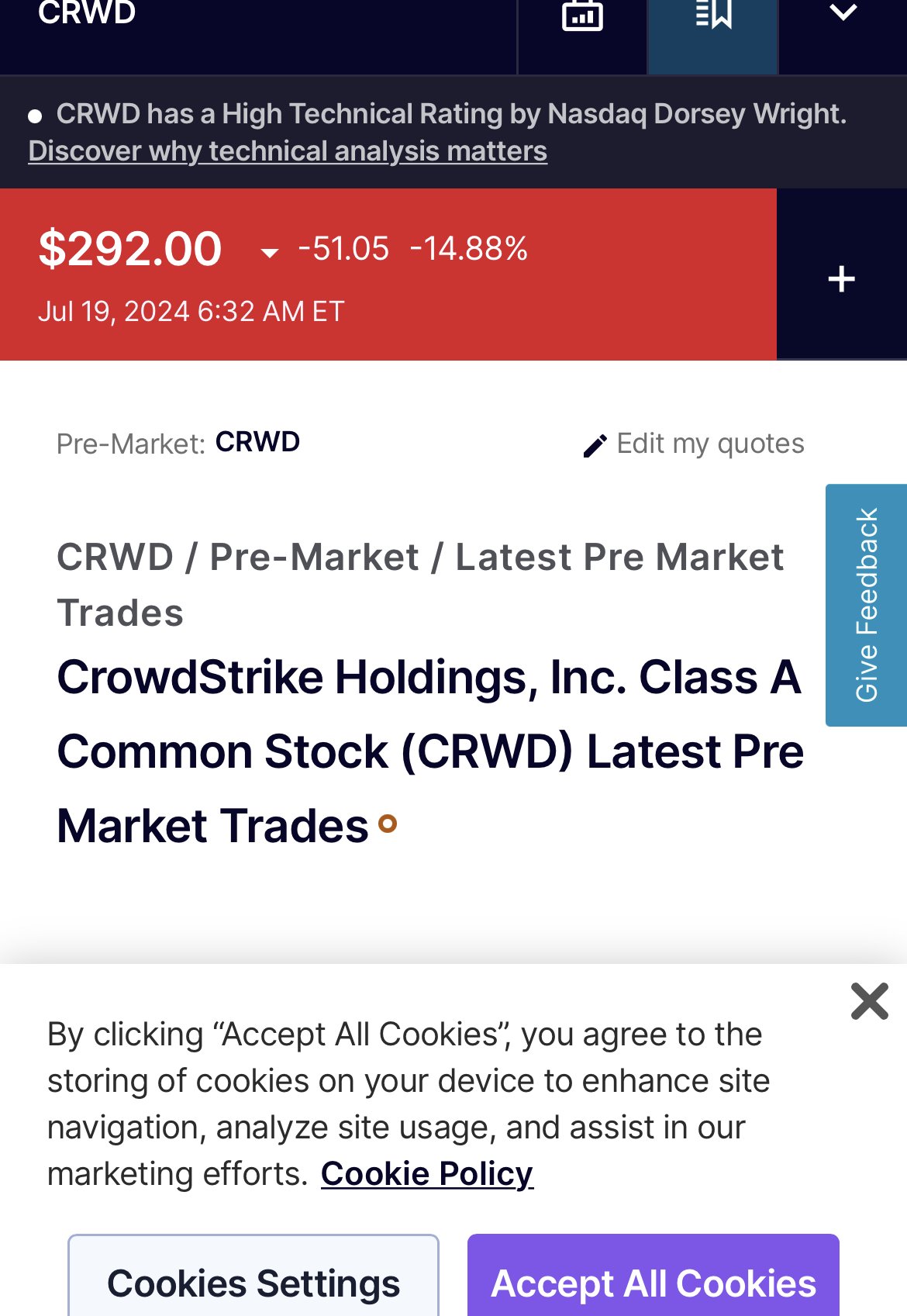Open Discover why technical analysis matters link

288,151
